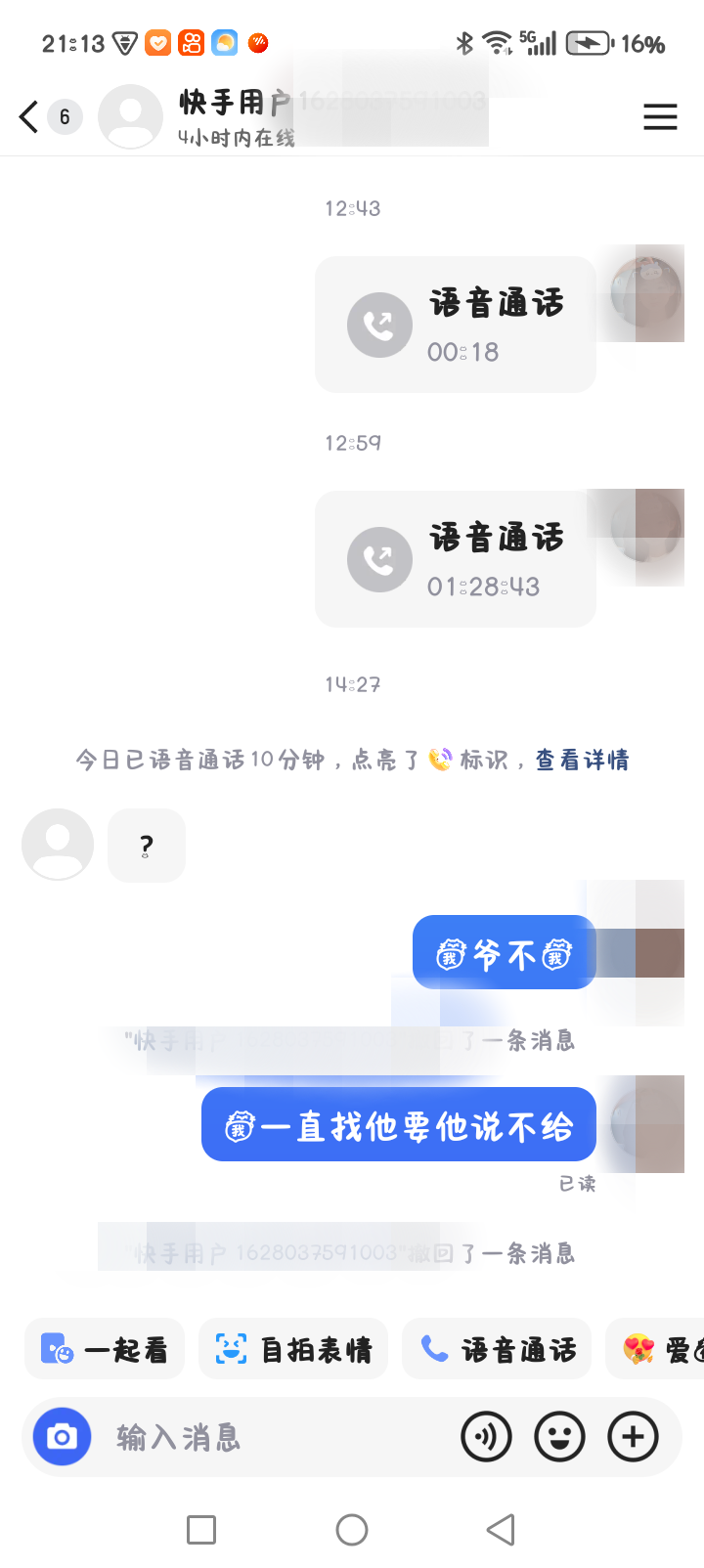
Task: Go back to the message list
Action: [29, 117]
